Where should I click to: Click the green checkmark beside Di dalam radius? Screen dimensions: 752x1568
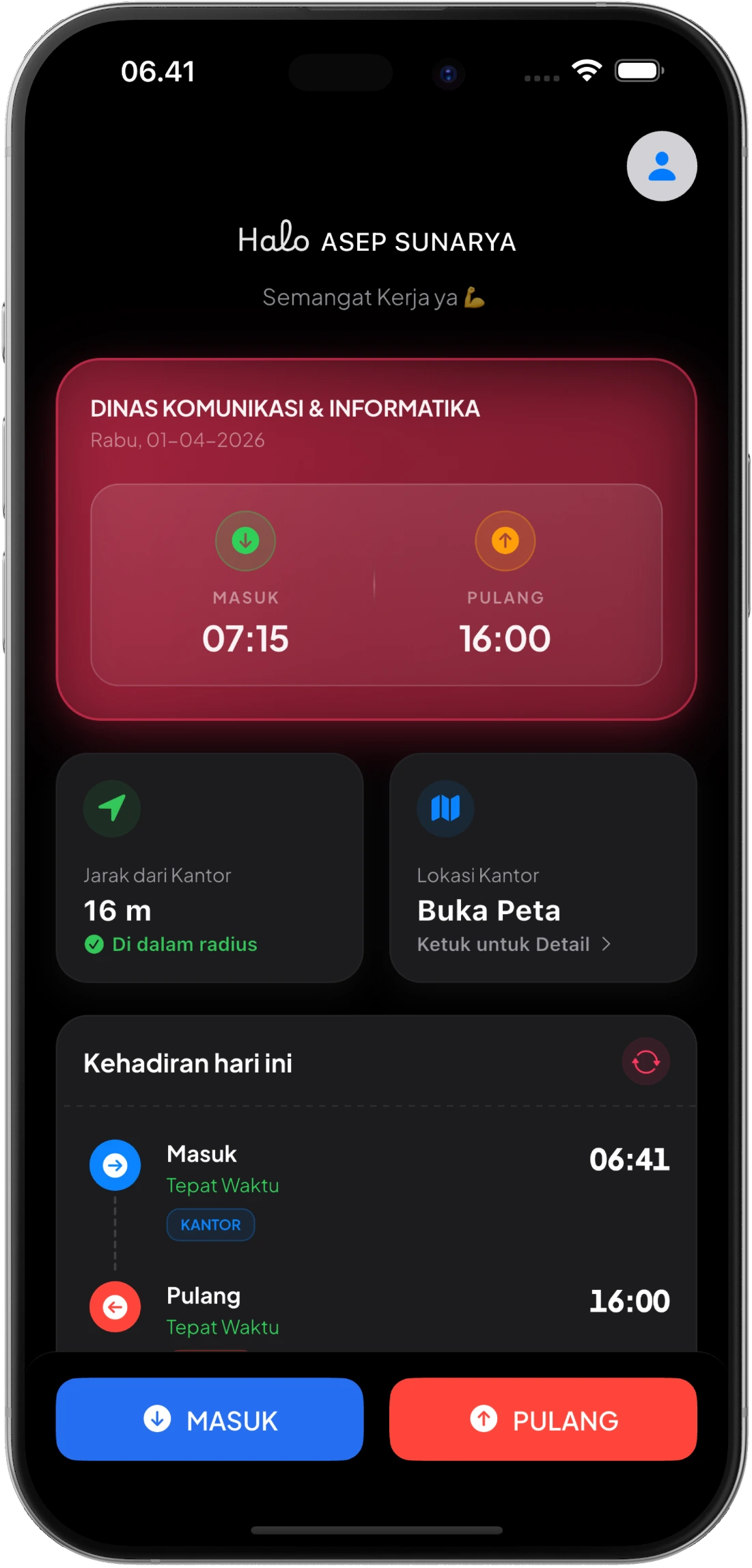pyautogui.click(x=95, y=945)
